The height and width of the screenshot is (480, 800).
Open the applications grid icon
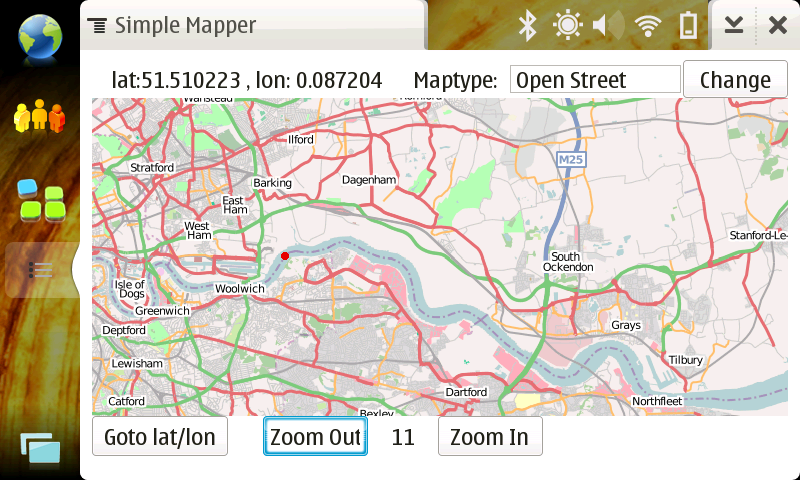click(x=39, y=200)
